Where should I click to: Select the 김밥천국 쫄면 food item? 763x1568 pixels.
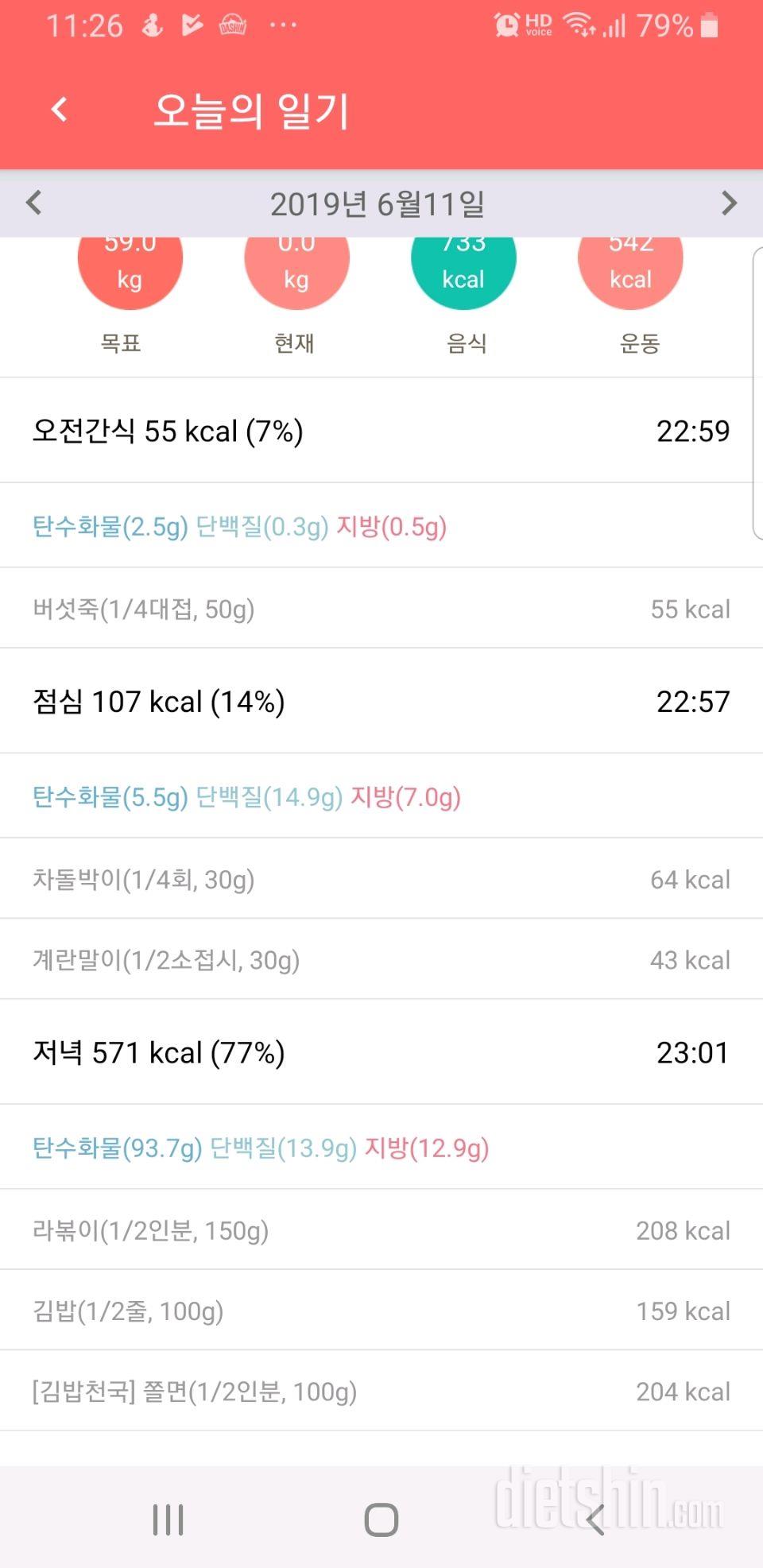coord(381,1391)
